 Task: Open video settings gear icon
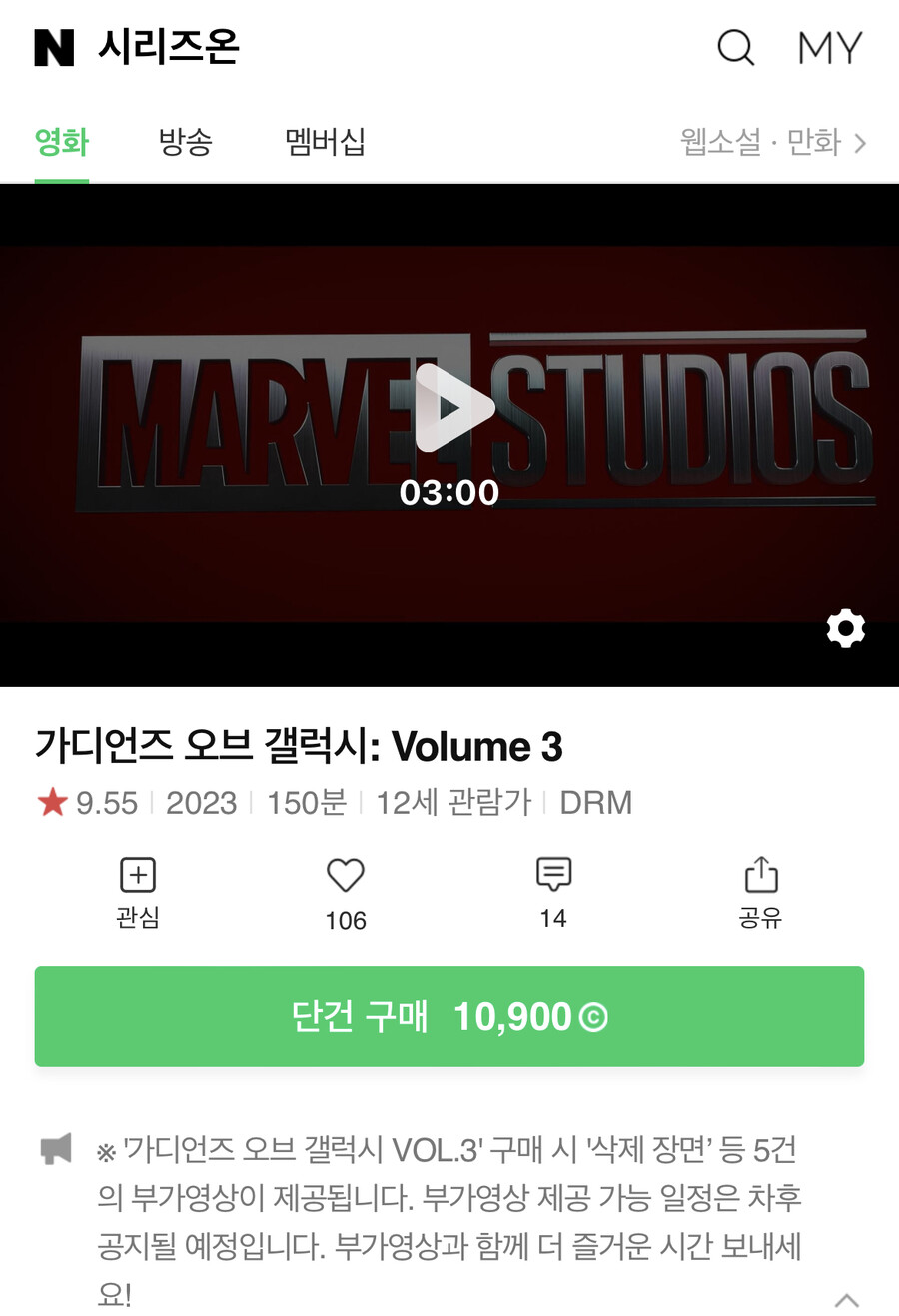[x=845, y=628]
